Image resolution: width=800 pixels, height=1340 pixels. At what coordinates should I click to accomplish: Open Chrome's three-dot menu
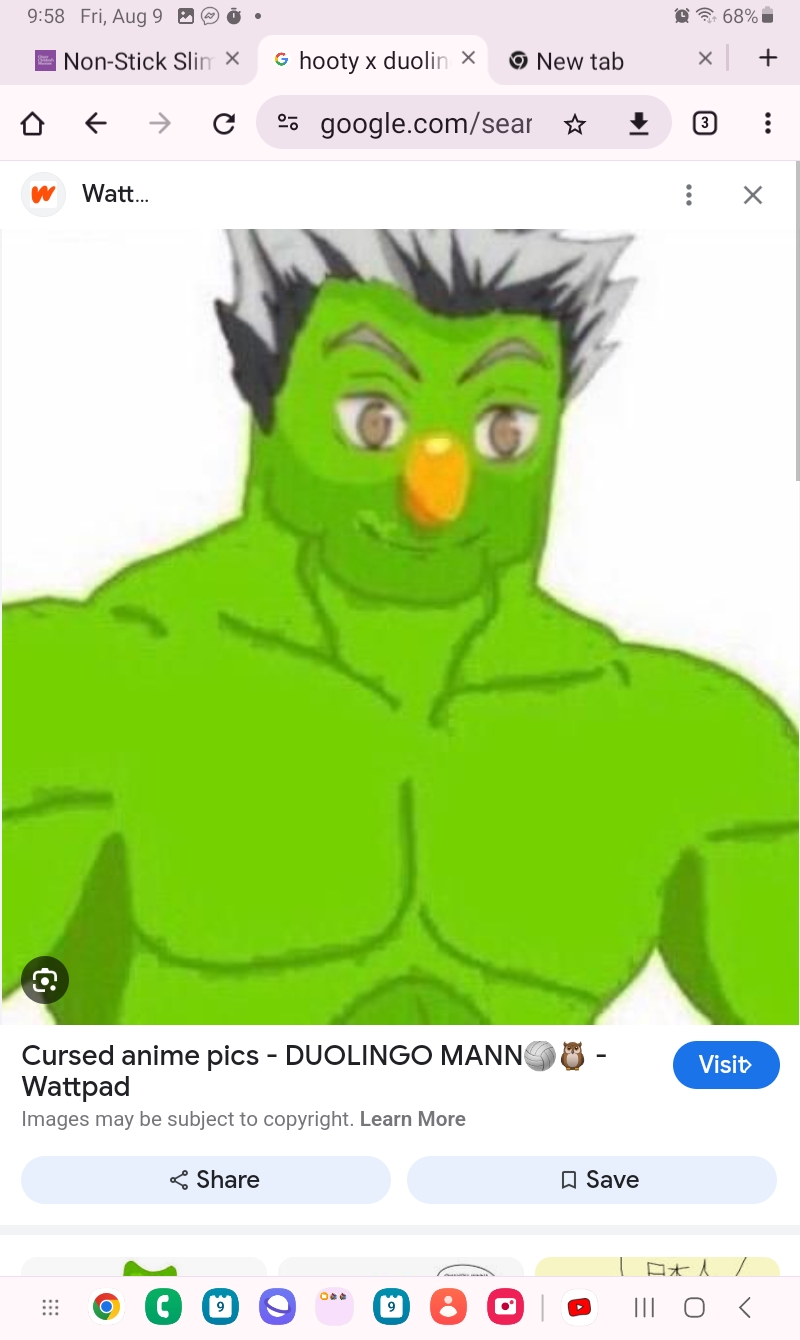pyautogui.click(x=767, y=124)
